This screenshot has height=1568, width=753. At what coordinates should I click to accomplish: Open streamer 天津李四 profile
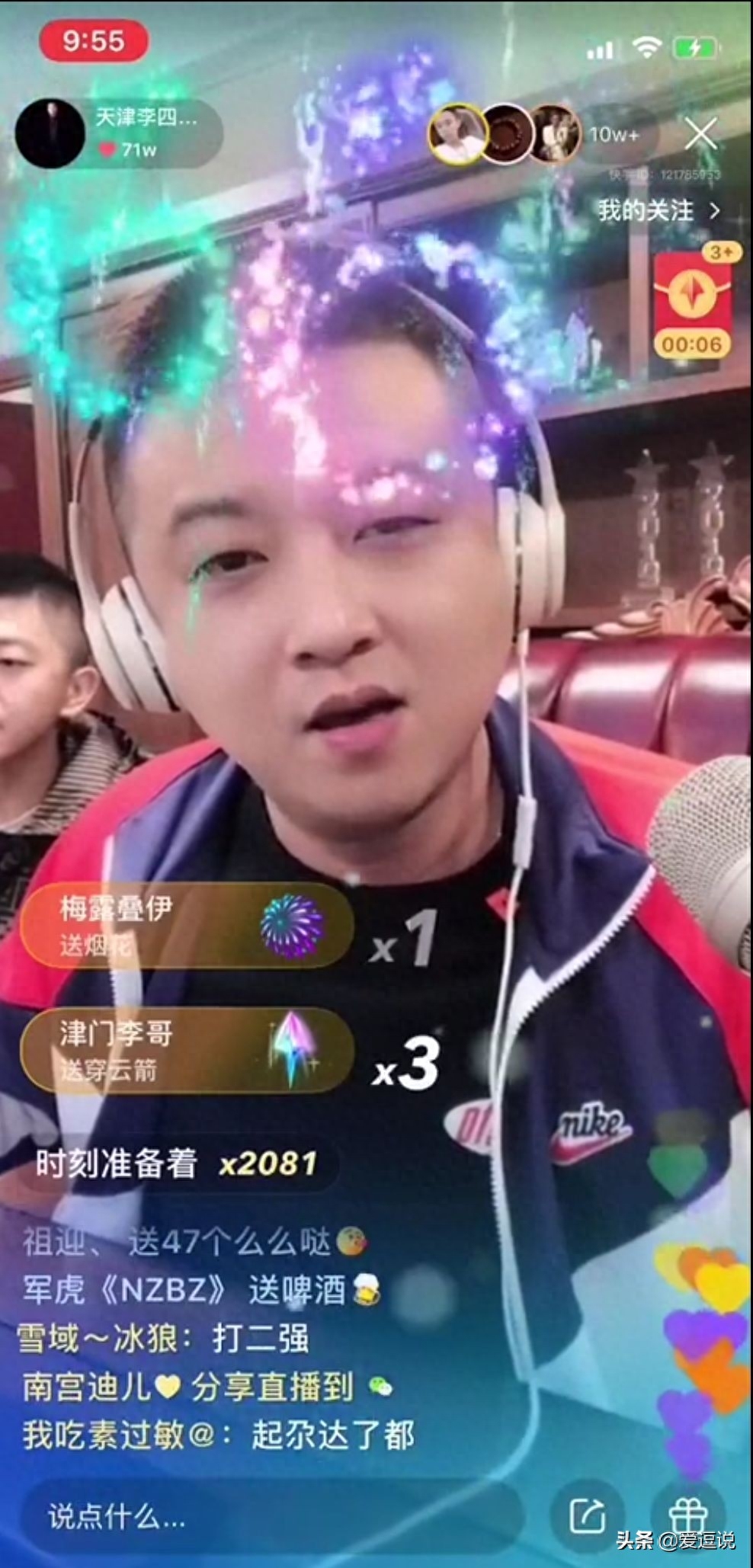(50, 133)
